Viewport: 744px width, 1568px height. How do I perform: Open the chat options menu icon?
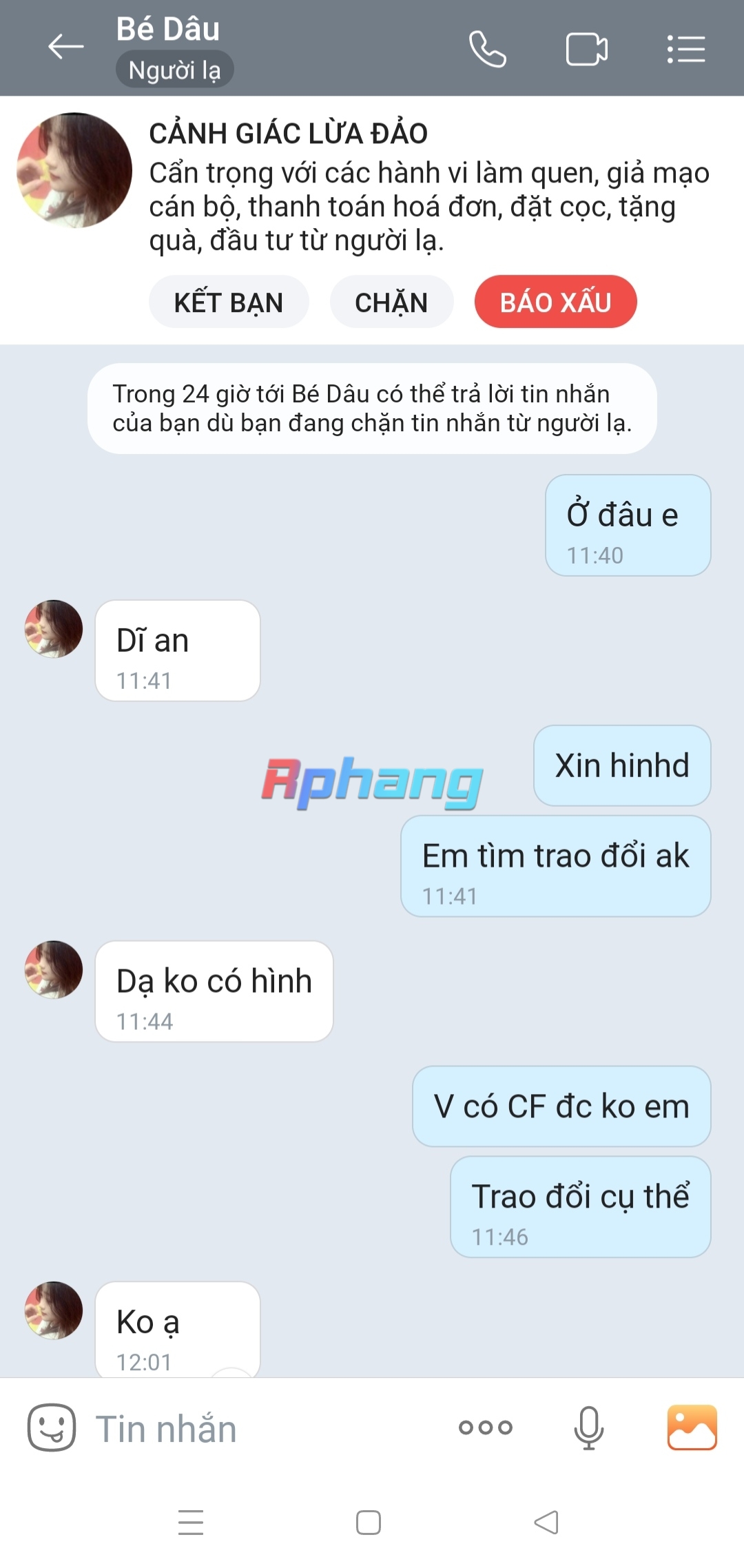(686, 49)
